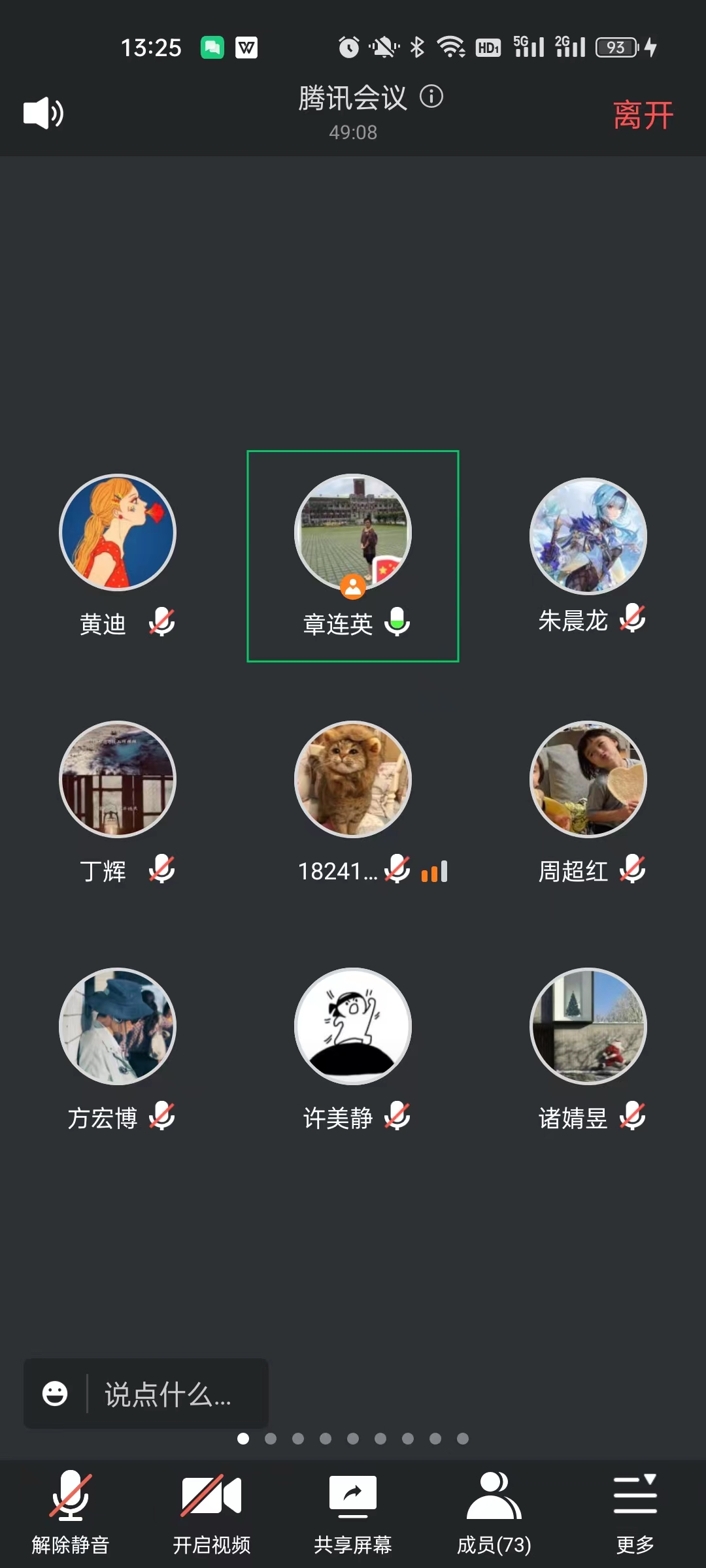This screenshot has width=706, height=1568.
Task: Open the emoji picker in the chat box
Action: (55, 1394)
